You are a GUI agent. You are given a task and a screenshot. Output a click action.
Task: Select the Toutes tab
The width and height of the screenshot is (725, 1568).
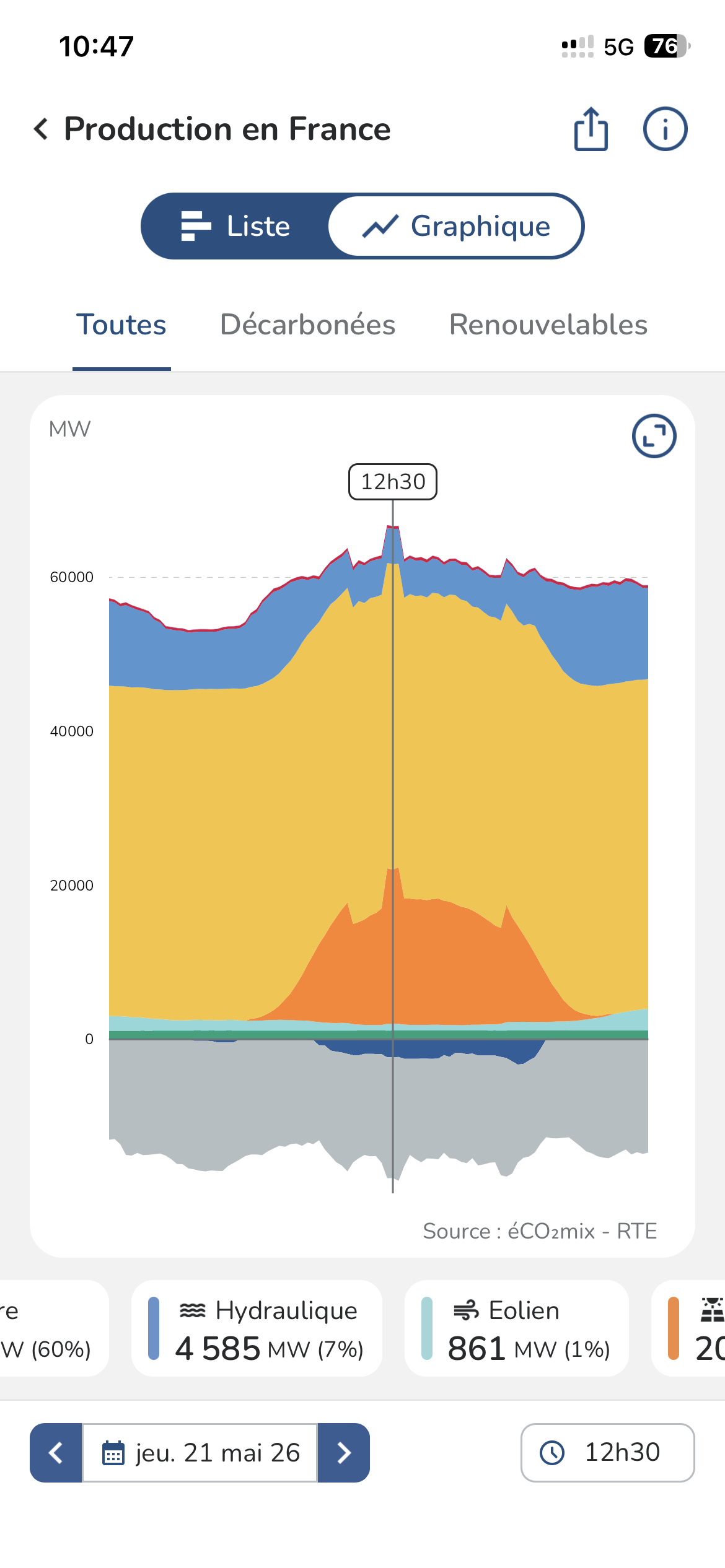click(x=121, y=325)
